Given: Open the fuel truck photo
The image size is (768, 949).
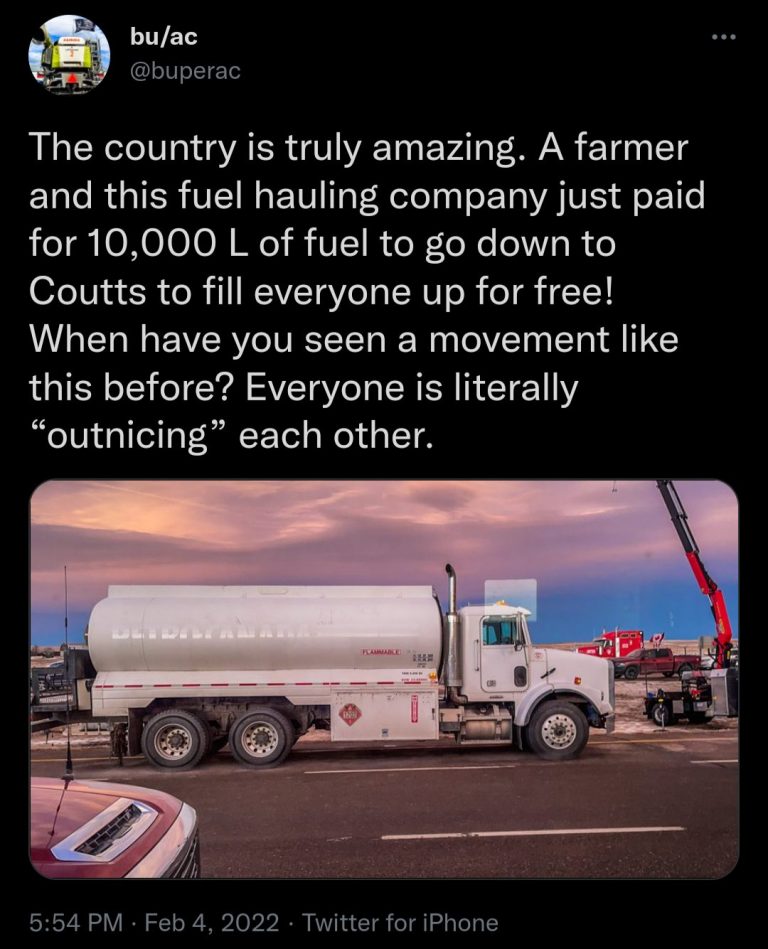Looking at the screenshot, I should coord(384,679).
